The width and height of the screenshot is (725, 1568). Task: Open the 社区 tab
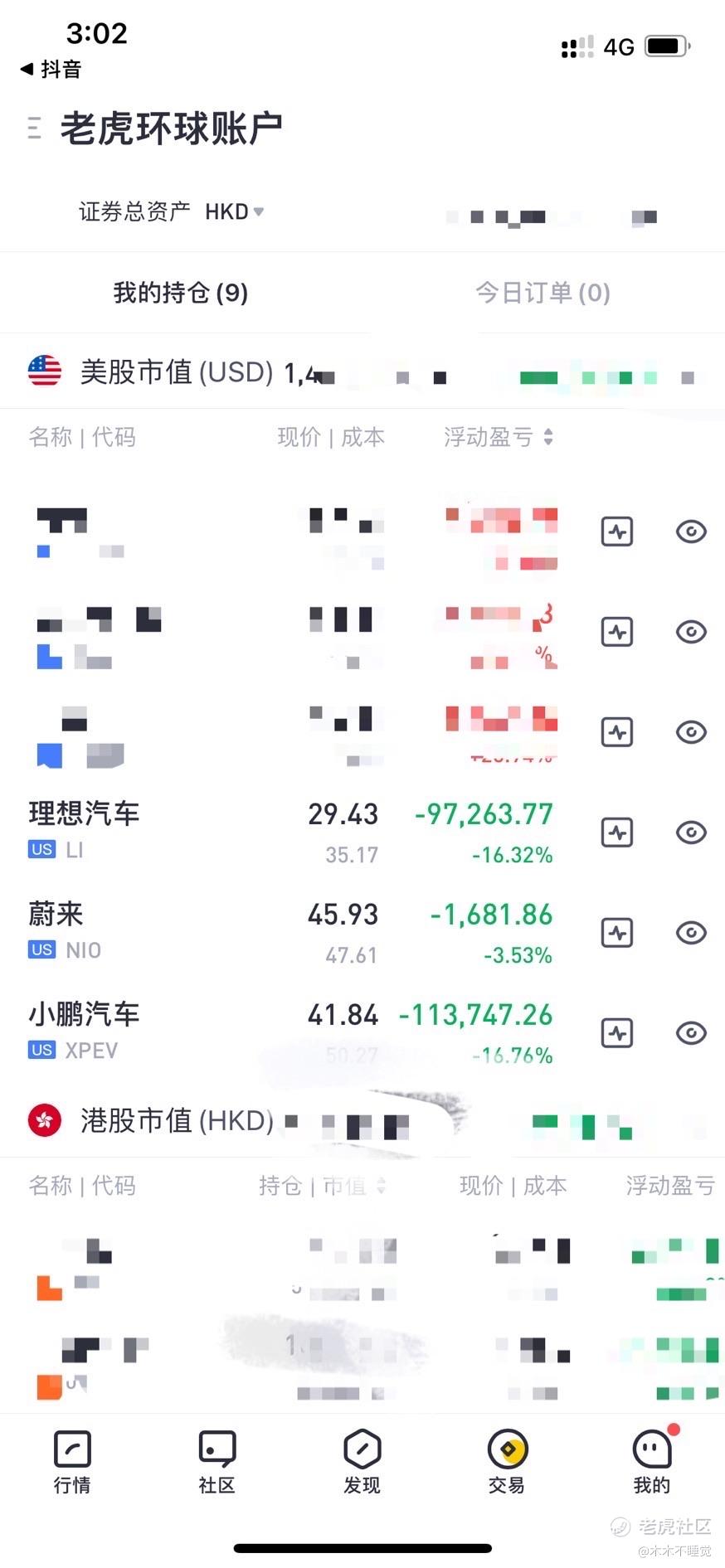click(217, 1464)
